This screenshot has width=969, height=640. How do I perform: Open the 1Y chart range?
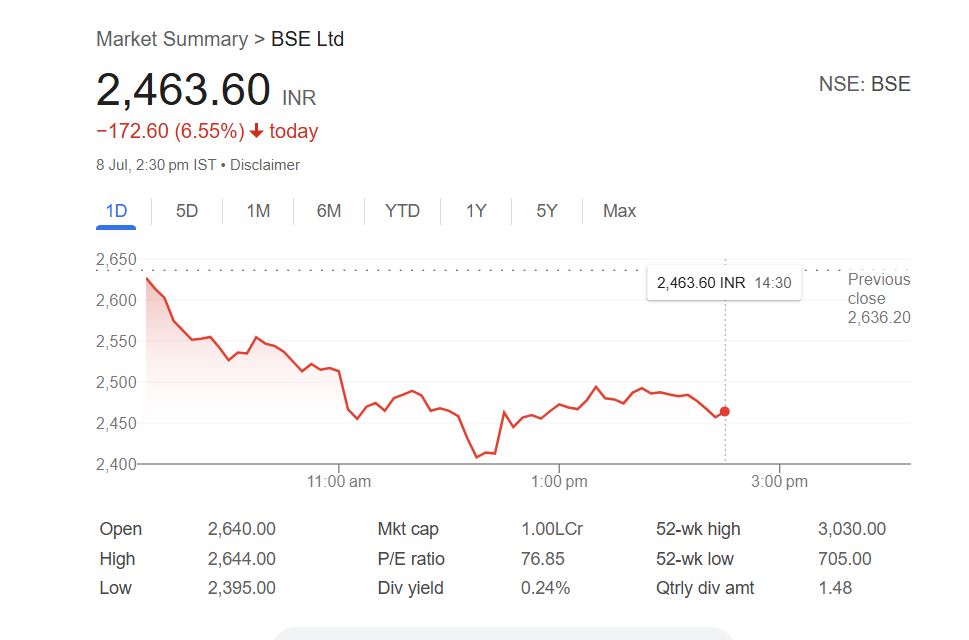[x=476, y=211]
